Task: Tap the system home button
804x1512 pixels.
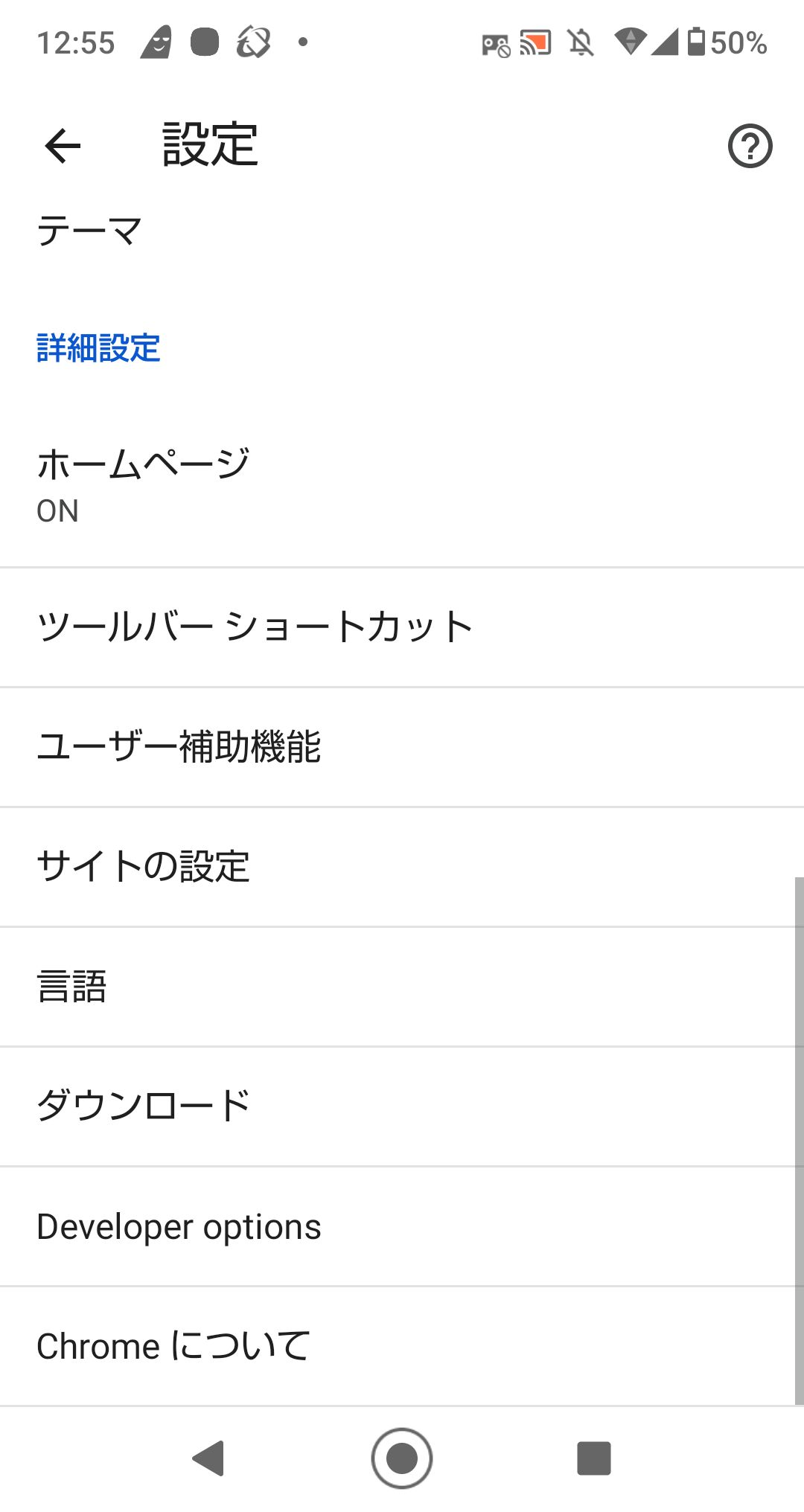Action: click(402, 1458)
